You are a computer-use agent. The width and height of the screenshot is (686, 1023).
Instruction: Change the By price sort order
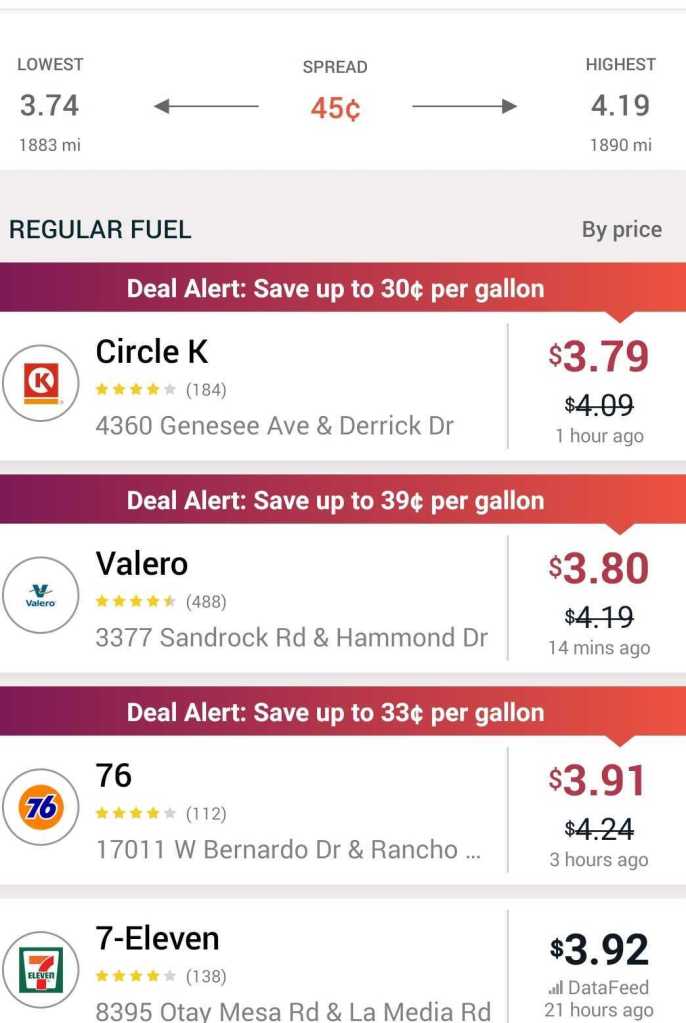[621, 229]
